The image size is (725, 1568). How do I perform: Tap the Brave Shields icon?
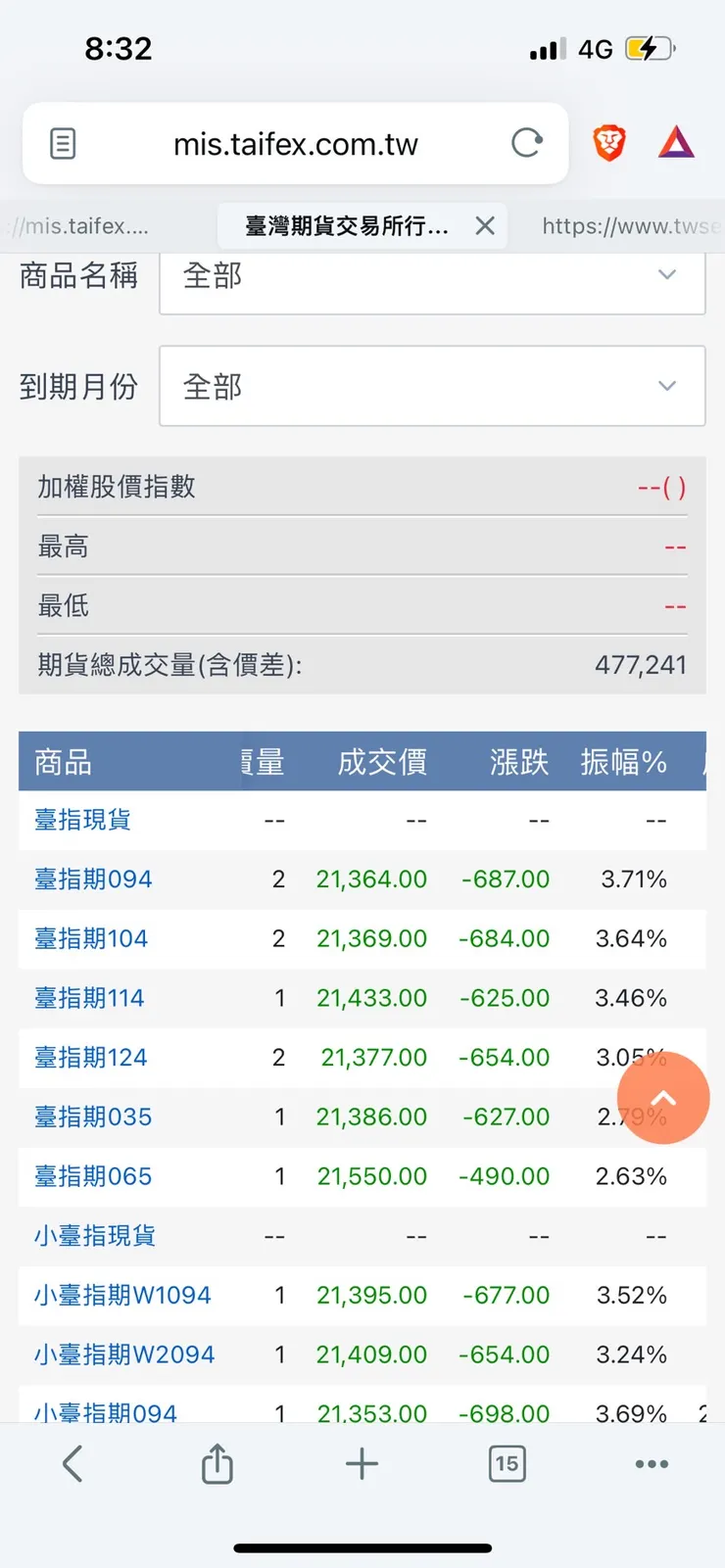pos(608,142)
